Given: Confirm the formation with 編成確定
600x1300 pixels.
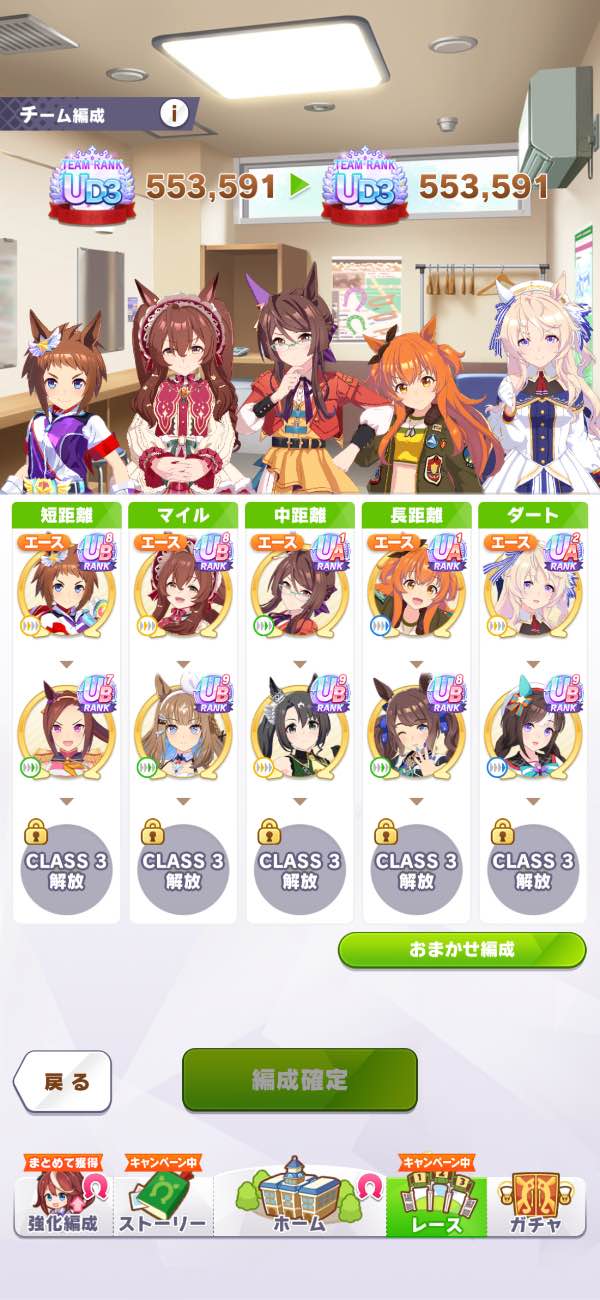Looking at the screenshot, I should [299, 1079].
